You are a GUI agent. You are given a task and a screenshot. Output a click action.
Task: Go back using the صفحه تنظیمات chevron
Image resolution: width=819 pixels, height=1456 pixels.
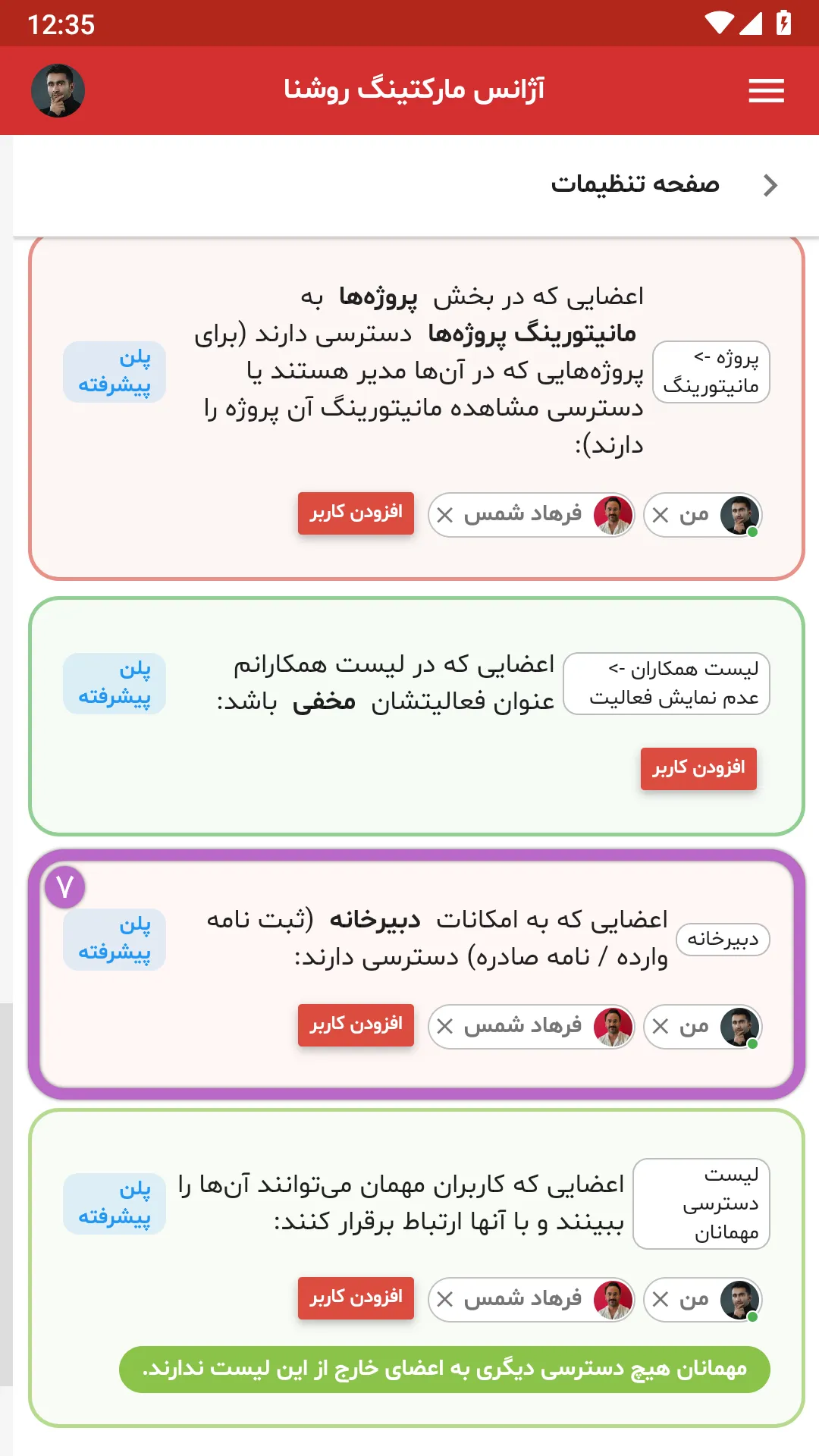(x=770, y=185)
